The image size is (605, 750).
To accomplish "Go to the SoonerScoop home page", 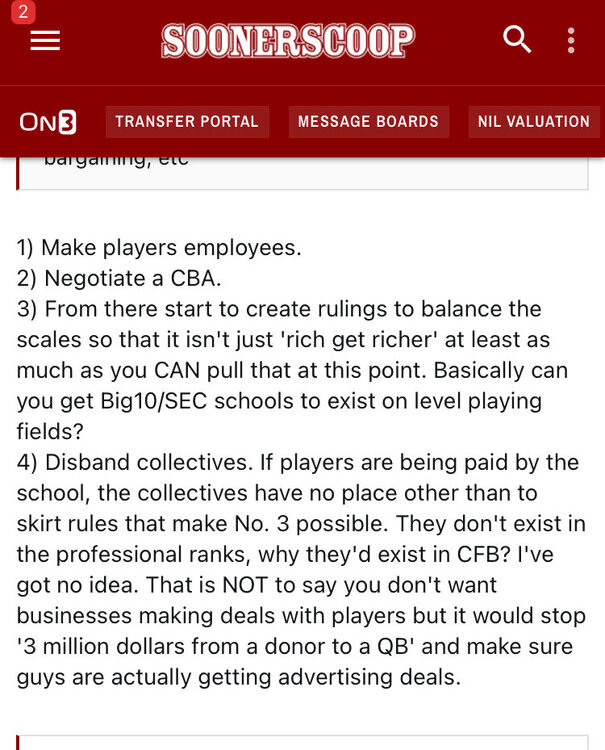I will 288,40.
